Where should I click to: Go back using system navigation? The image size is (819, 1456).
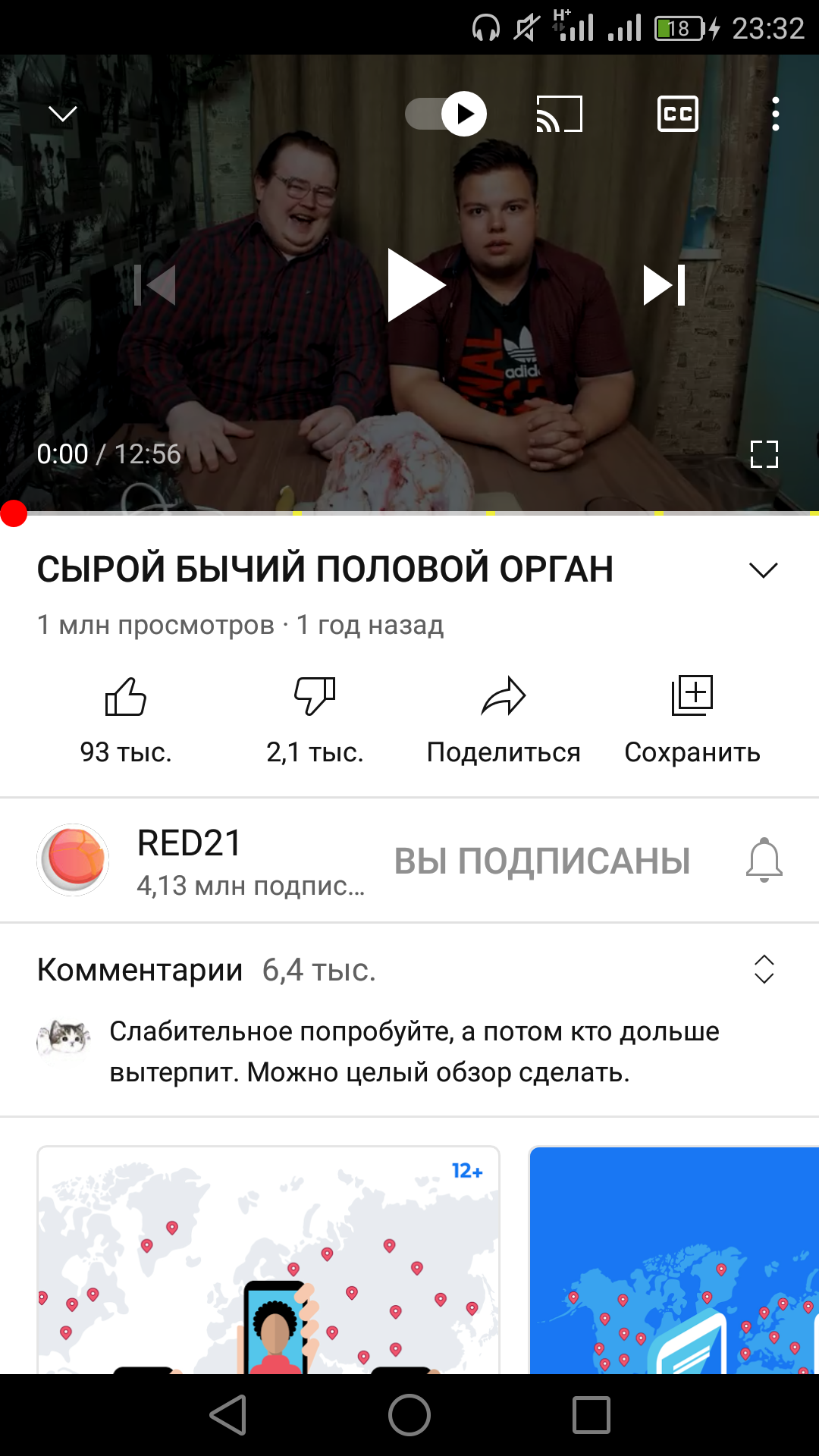(227, 1415)
